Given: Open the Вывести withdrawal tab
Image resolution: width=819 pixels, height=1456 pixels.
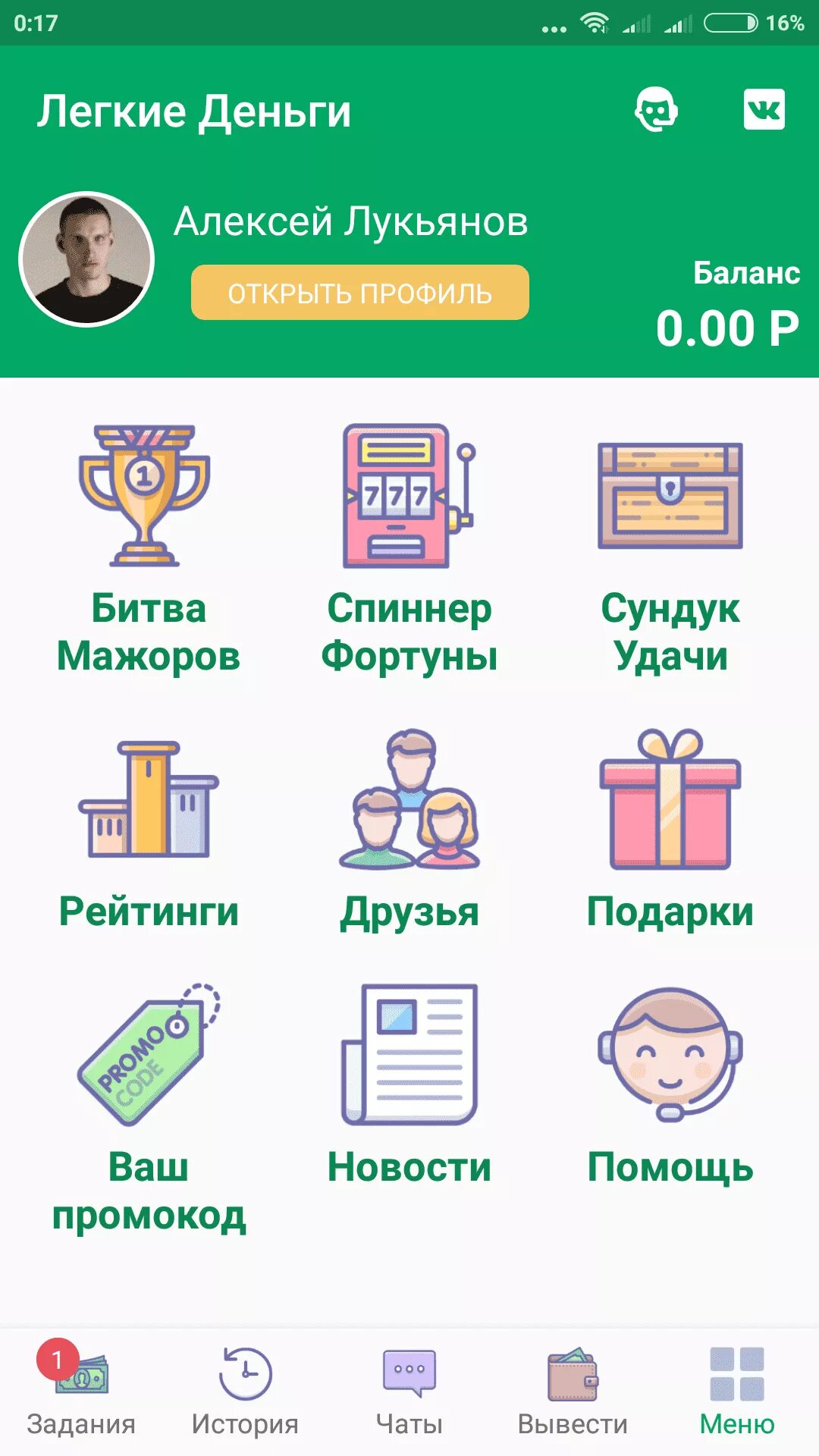Looking at the screenshot, I should pos(573,1392).
